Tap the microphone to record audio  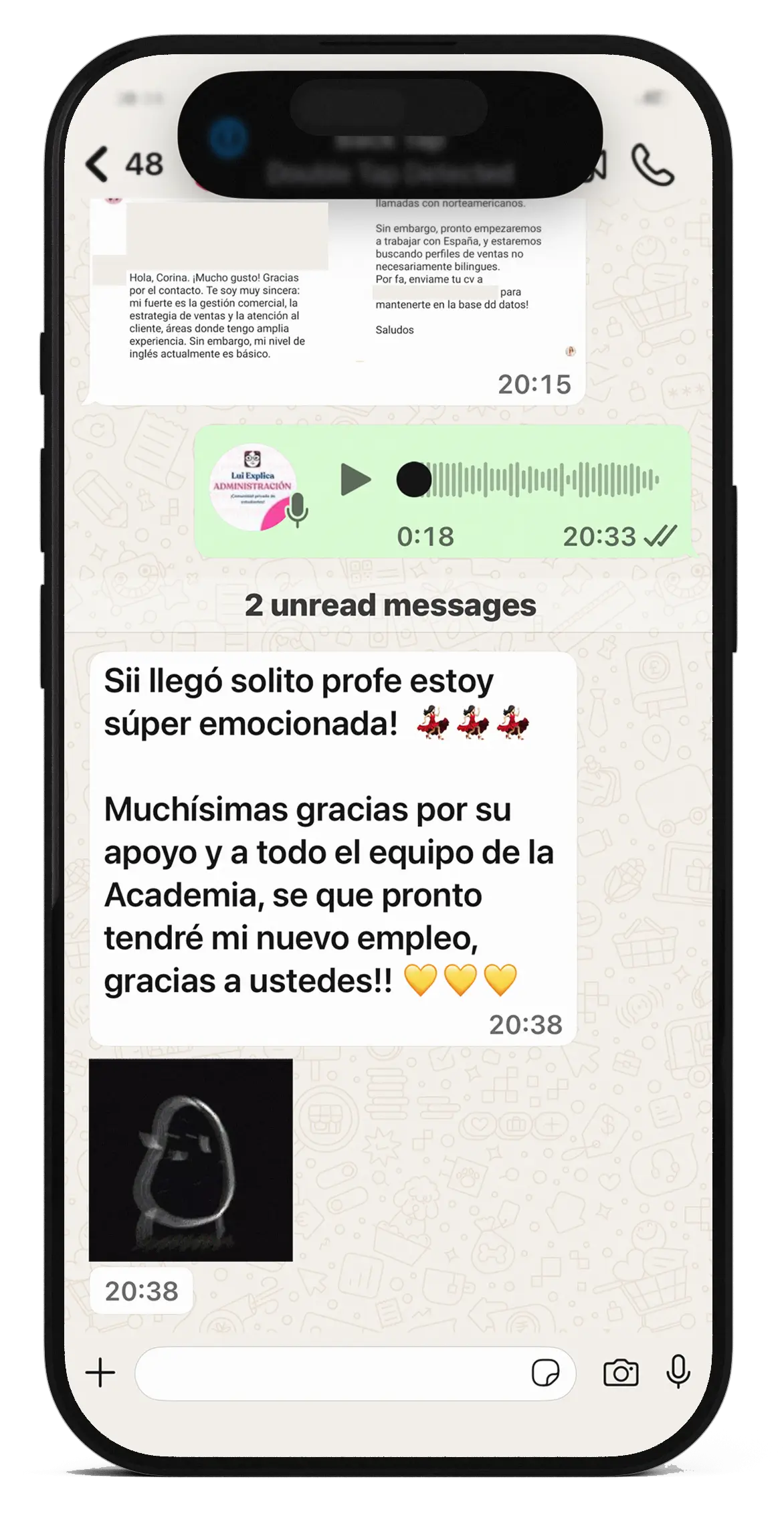point(678,1372)
